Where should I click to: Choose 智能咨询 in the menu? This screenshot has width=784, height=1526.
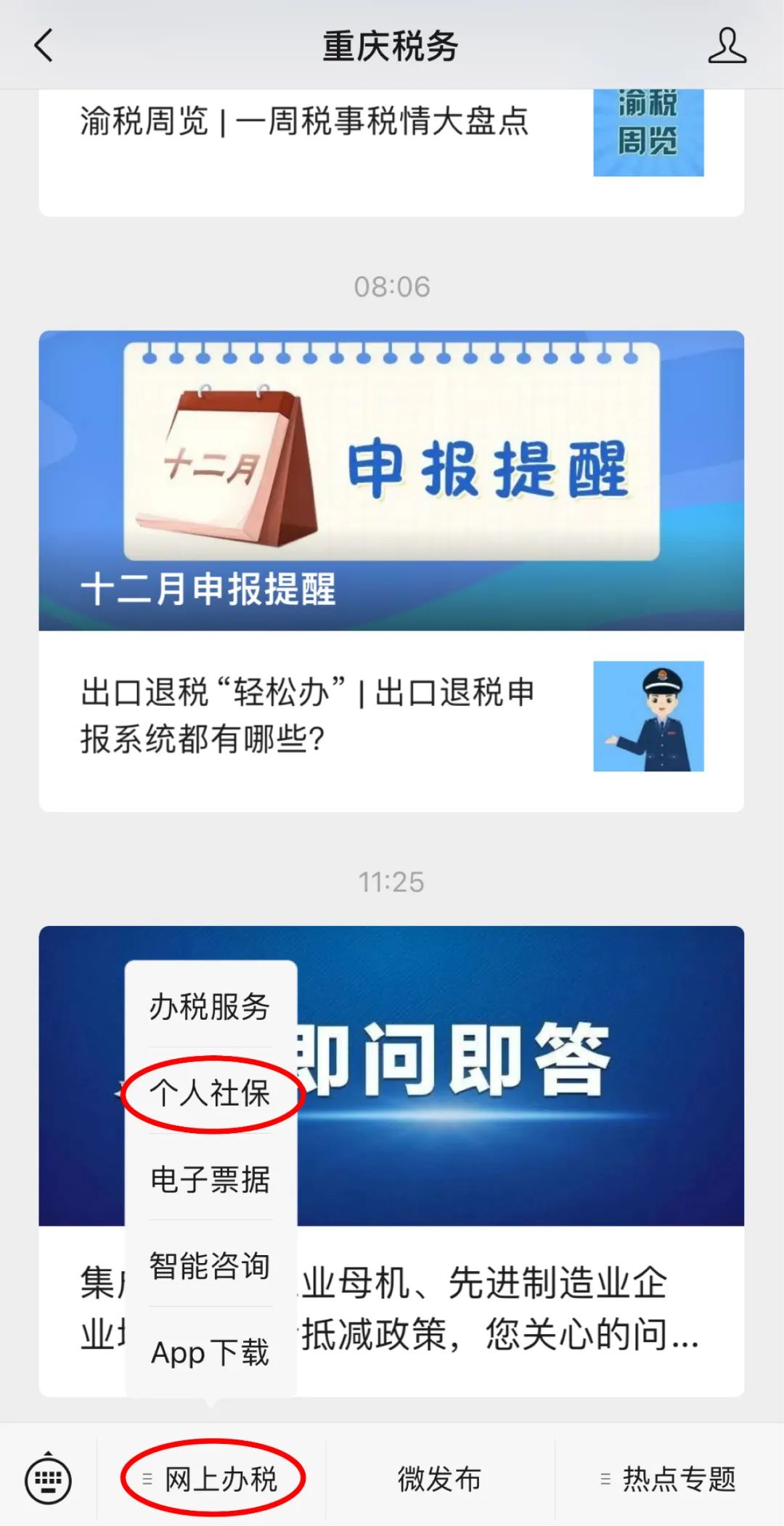210,1266
